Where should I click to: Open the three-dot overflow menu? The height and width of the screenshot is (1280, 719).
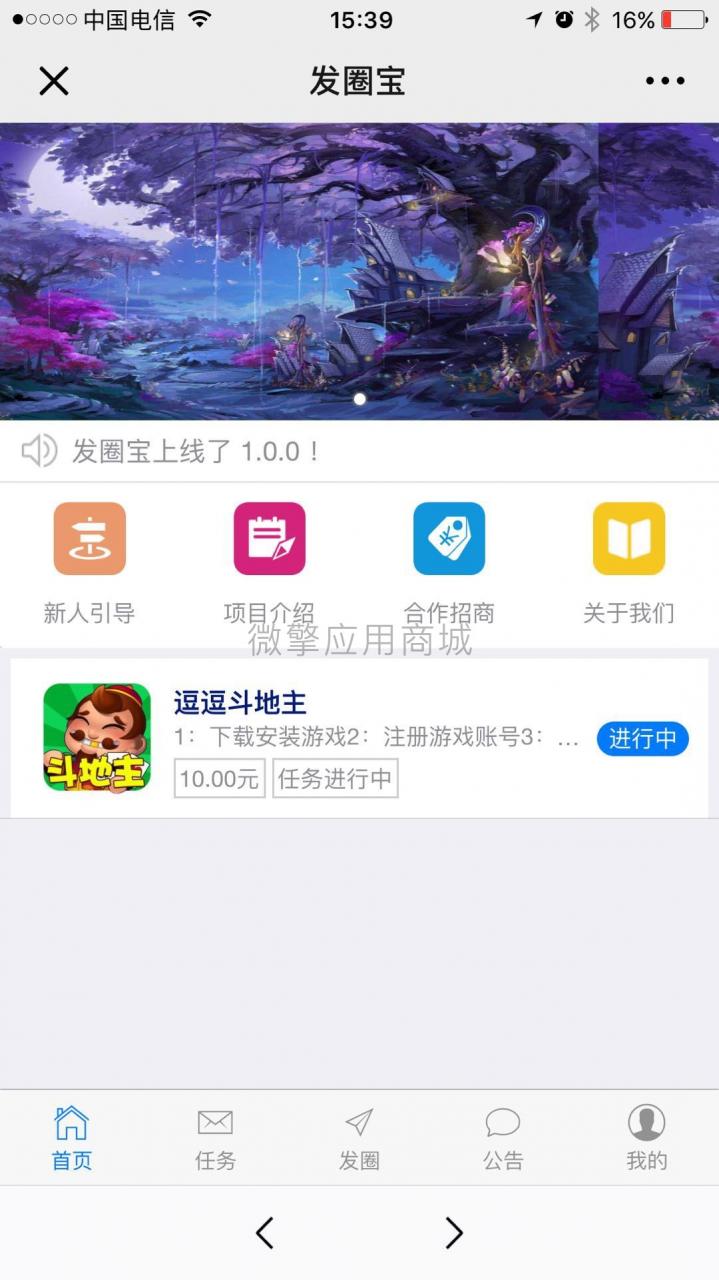665,81
